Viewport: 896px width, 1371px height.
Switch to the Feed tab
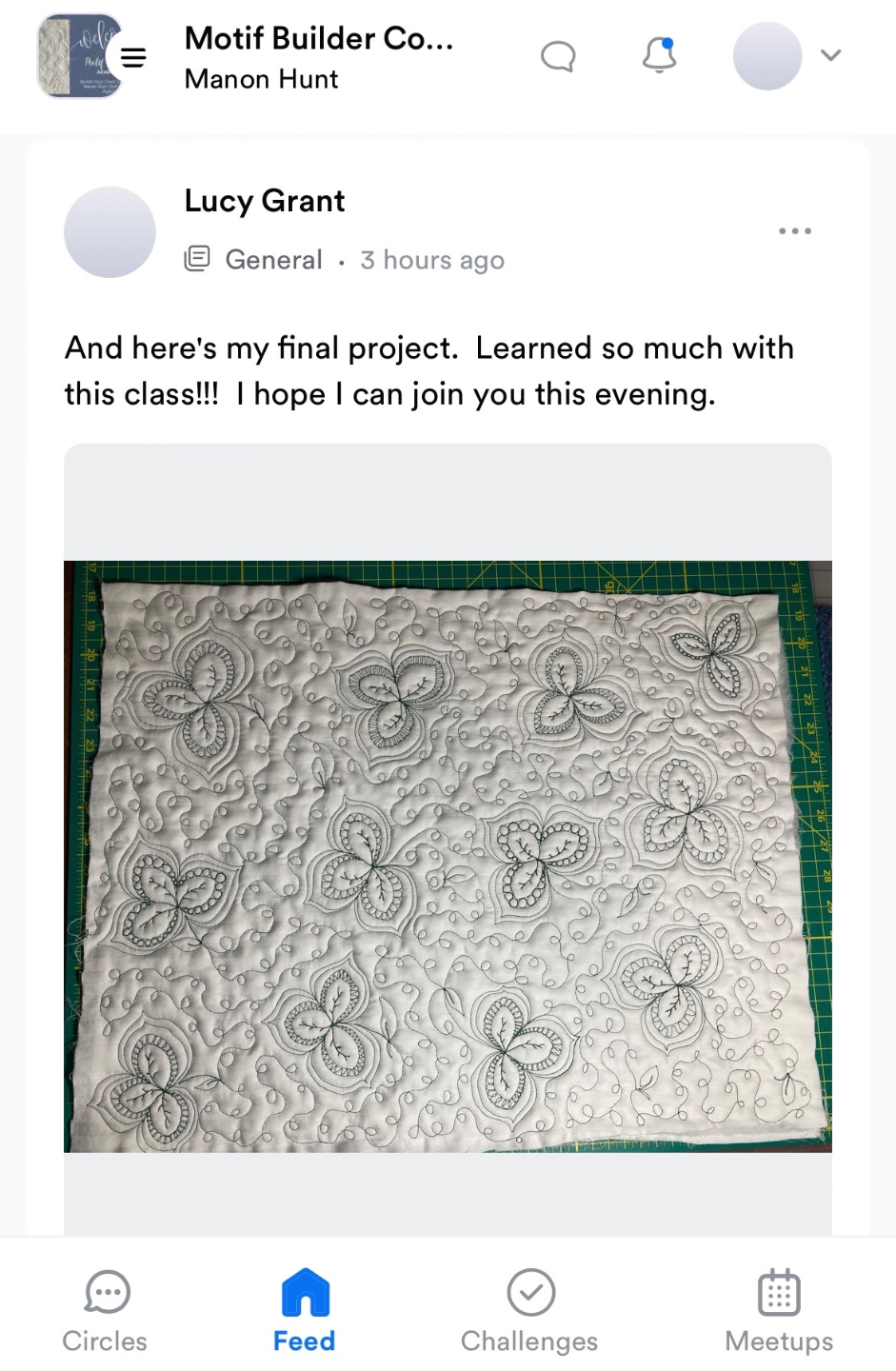(305, 1311)
